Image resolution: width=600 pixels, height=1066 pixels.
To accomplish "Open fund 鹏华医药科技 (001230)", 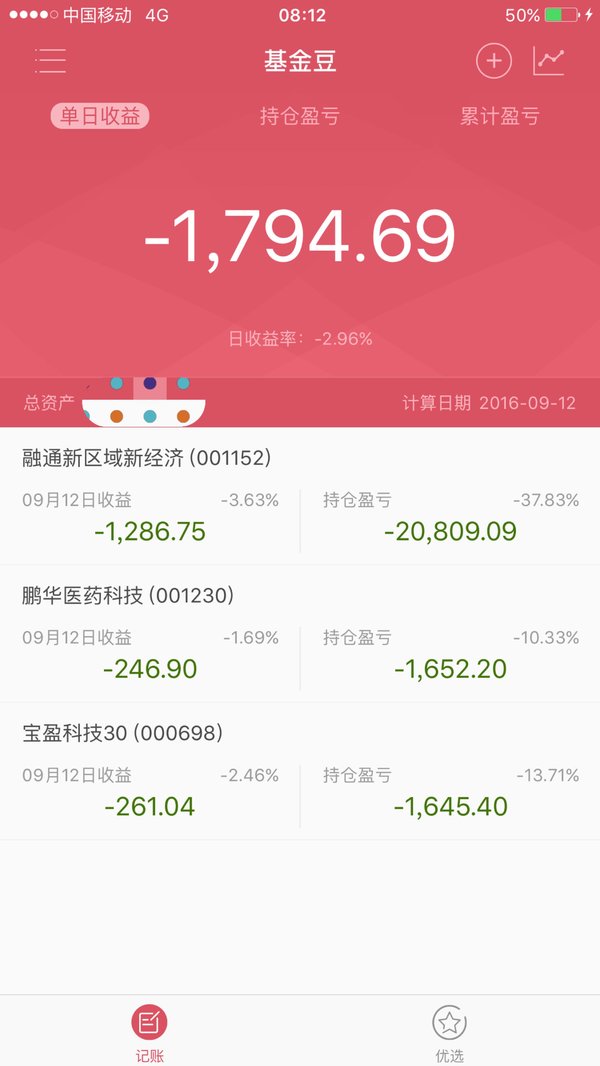I will pos(300,634).
